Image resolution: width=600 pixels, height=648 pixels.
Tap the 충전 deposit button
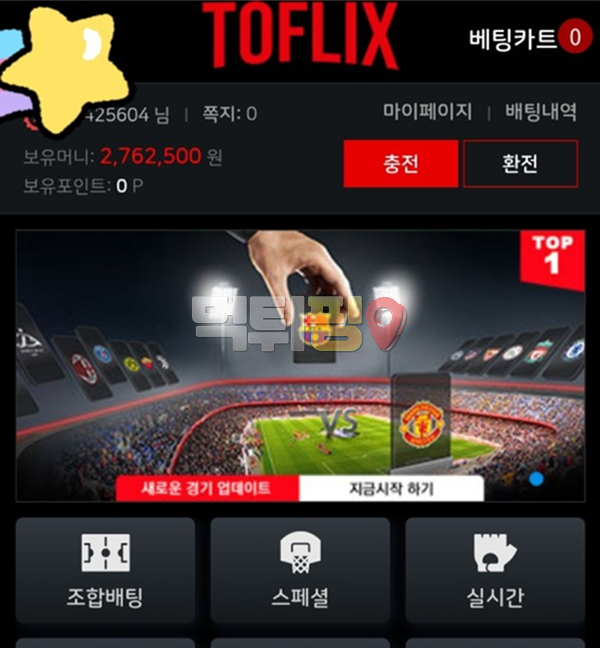[400, 164]
